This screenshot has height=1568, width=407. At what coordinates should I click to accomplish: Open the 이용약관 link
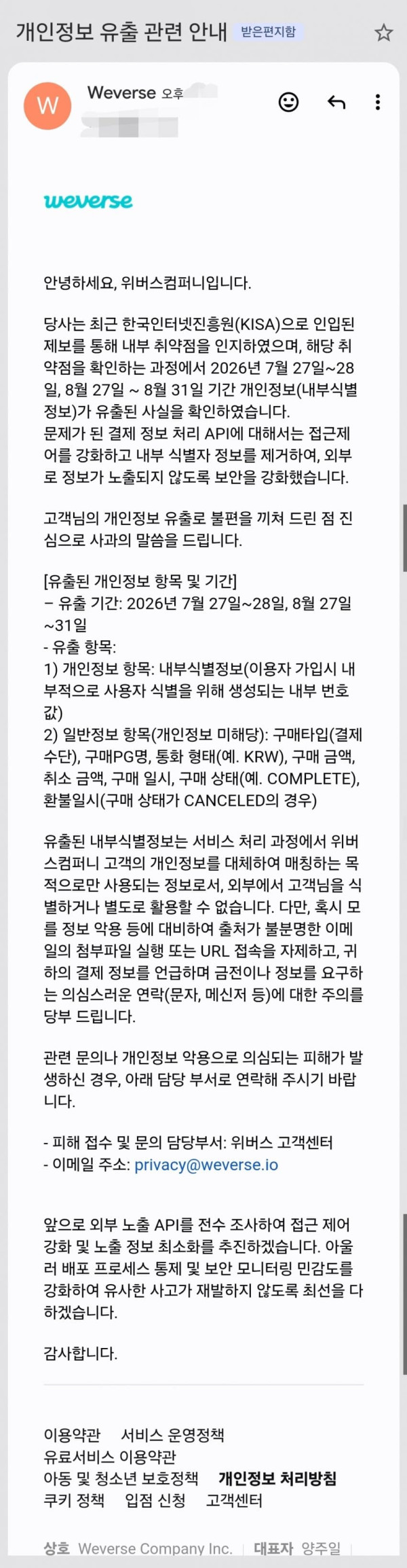72,1435
